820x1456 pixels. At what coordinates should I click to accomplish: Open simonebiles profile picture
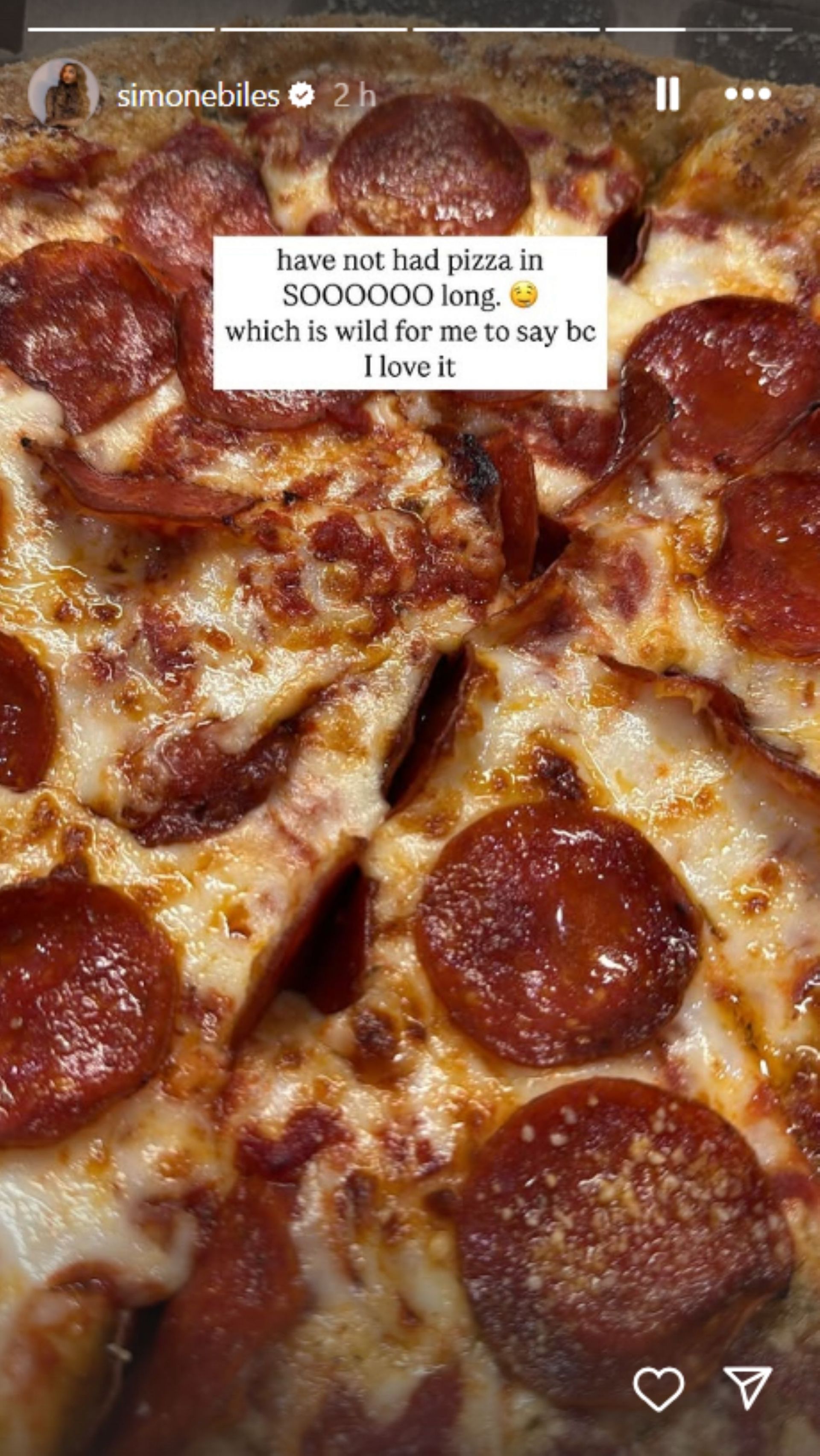[x=63, y=94]
